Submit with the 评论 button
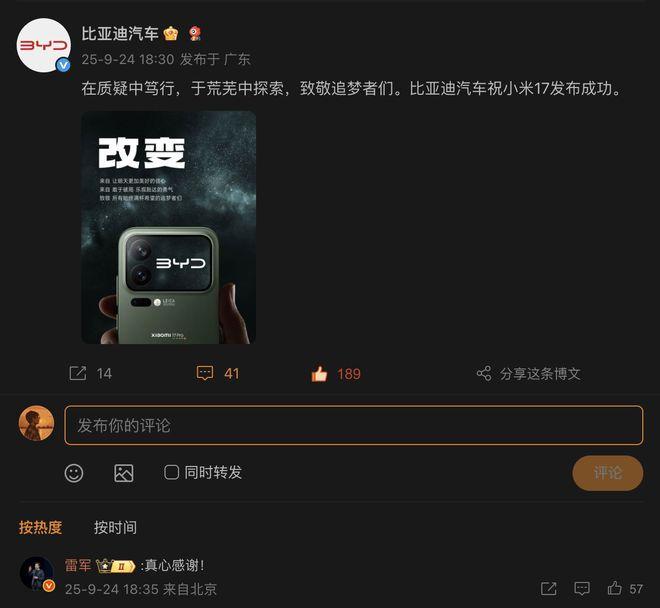 coord(608,473)
